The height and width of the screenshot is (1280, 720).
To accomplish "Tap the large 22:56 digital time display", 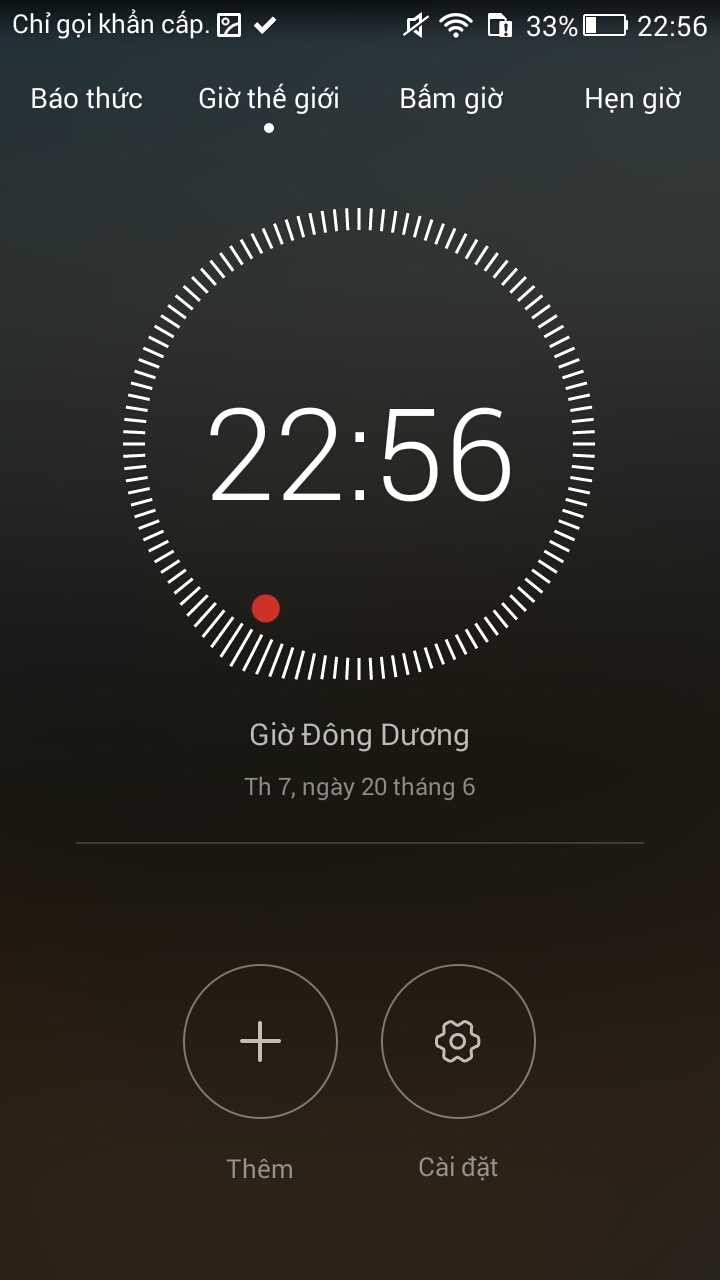I will tap(360, 449).
